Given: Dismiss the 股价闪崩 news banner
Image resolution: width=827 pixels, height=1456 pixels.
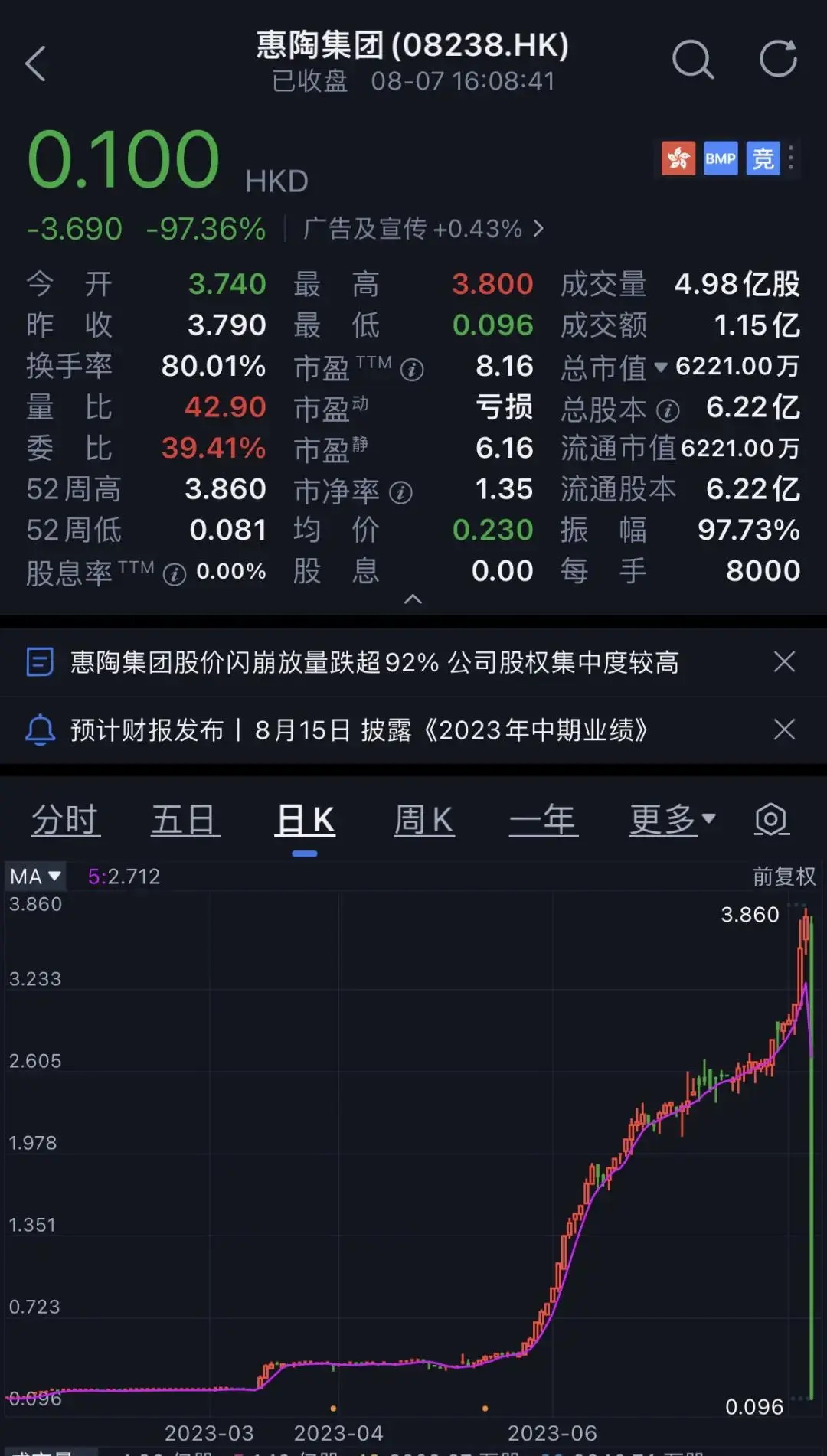Looking at the screenshot, I should coord(784,661).
